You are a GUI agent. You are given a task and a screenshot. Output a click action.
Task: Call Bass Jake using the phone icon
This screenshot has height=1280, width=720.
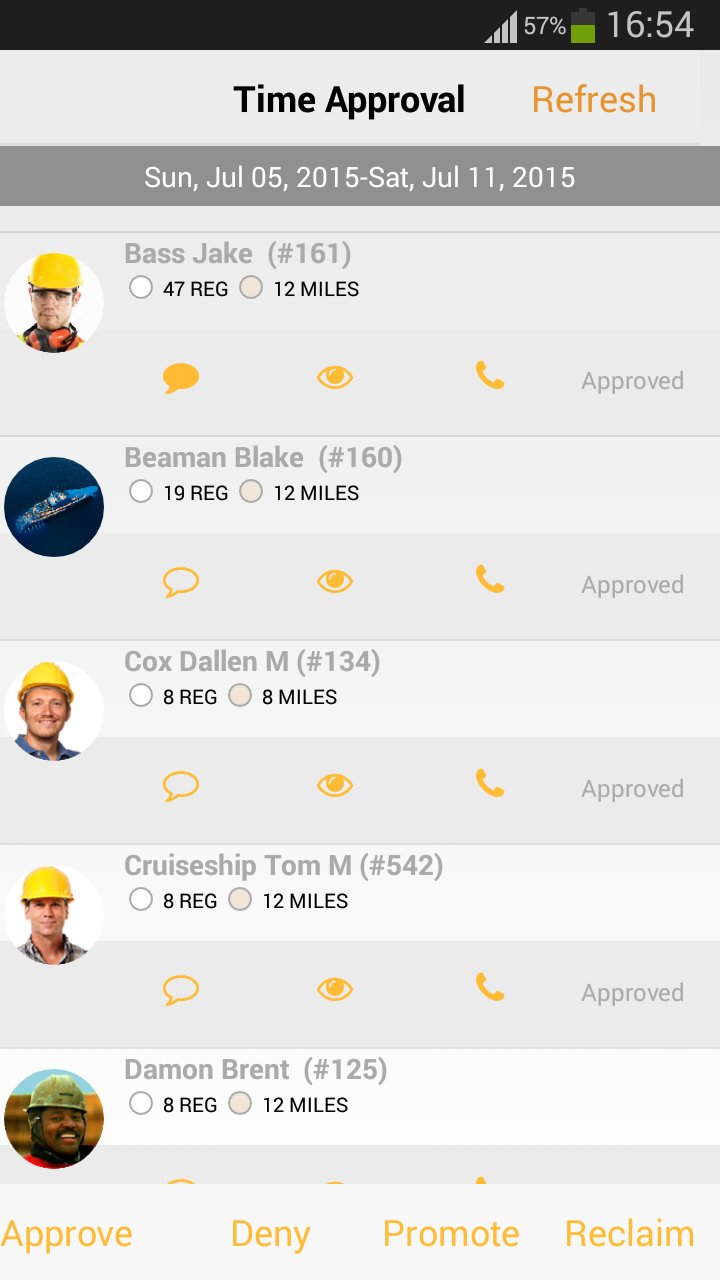click(x=489, y=376)
